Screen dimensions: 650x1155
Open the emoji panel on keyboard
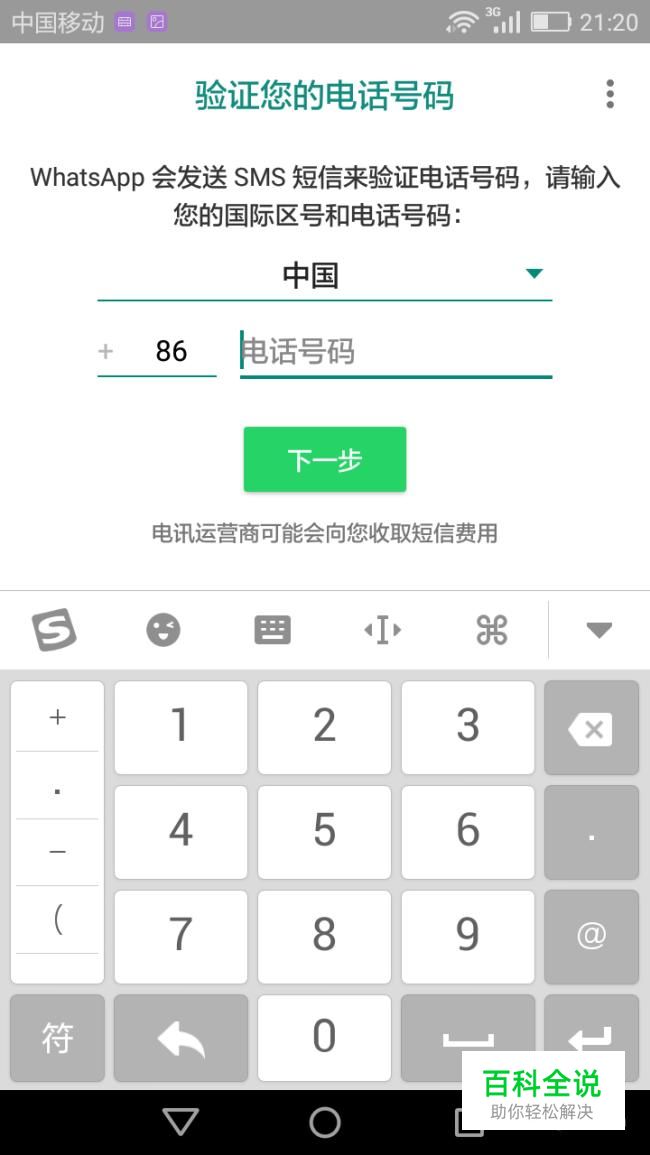(163, 630)
